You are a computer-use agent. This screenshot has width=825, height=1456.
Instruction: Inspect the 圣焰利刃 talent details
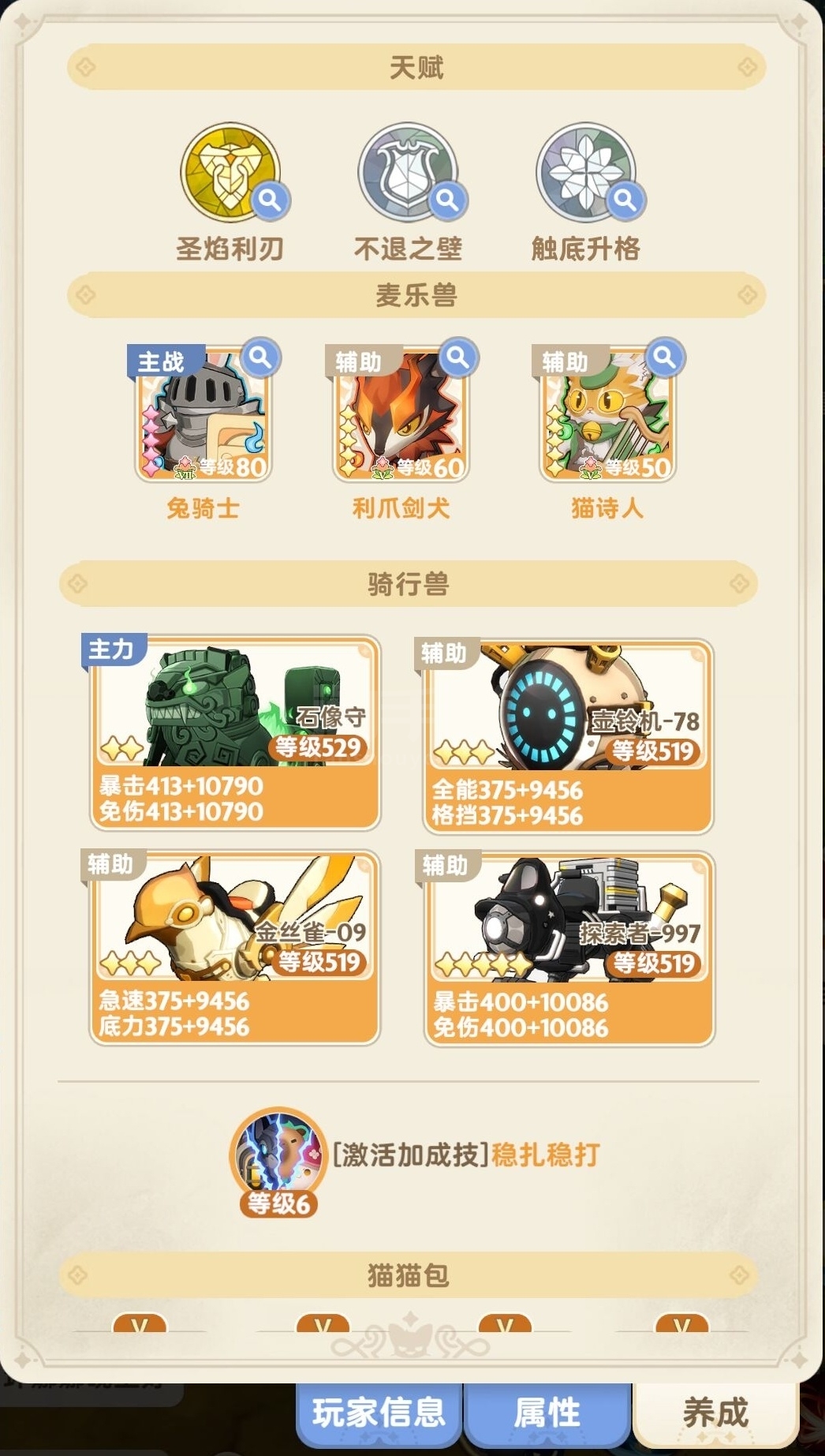[271, 200]
